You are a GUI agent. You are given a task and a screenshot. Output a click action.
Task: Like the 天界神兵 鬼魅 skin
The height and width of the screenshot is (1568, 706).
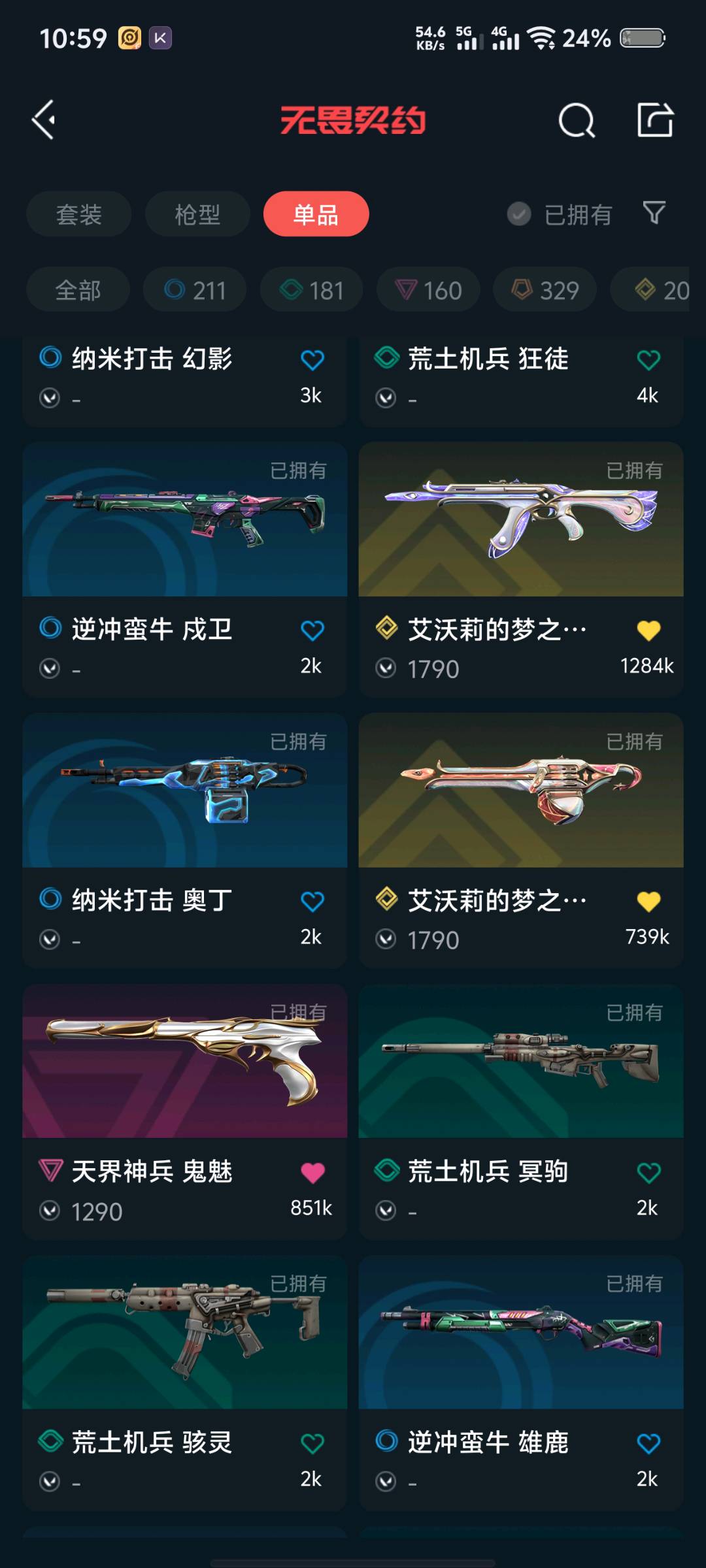point(312,1173)
